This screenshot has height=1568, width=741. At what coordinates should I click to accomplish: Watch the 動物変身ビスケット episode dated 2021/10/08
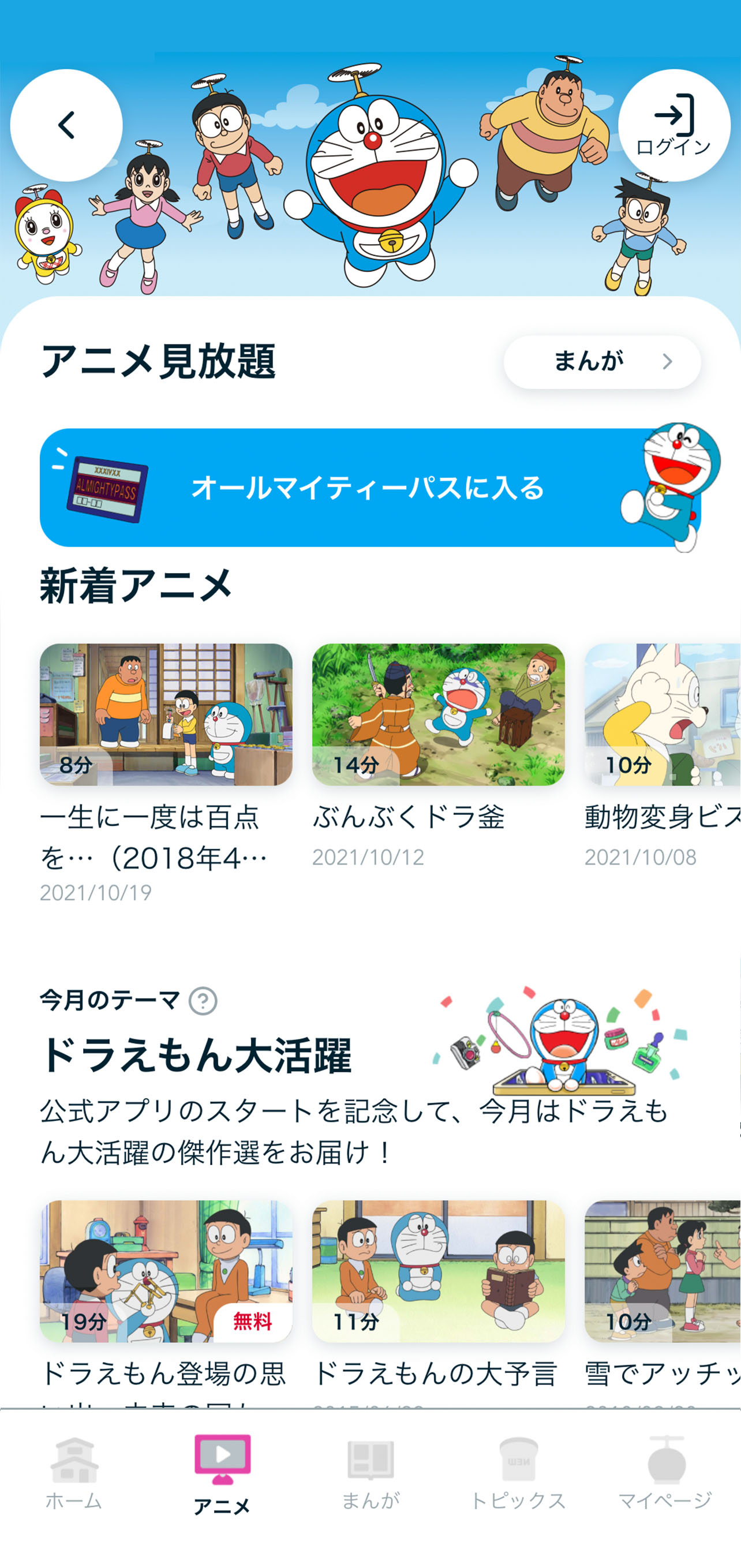coord(662,714)
